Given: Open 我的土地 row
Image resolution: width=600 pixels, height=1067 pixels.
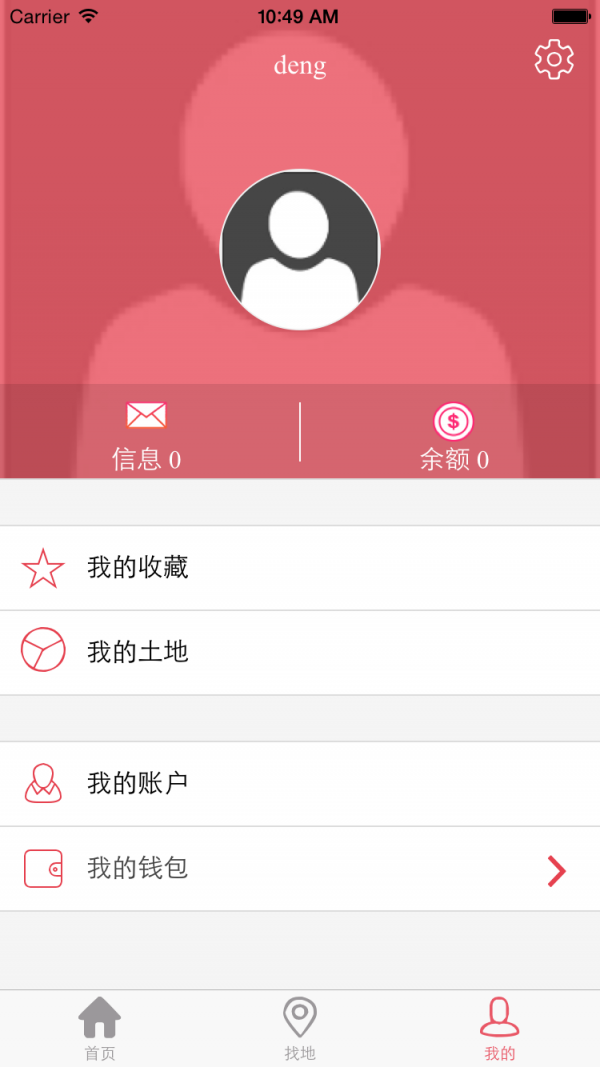Looking at the screenshot, I should pyautogui.click(x=300, y=653).
